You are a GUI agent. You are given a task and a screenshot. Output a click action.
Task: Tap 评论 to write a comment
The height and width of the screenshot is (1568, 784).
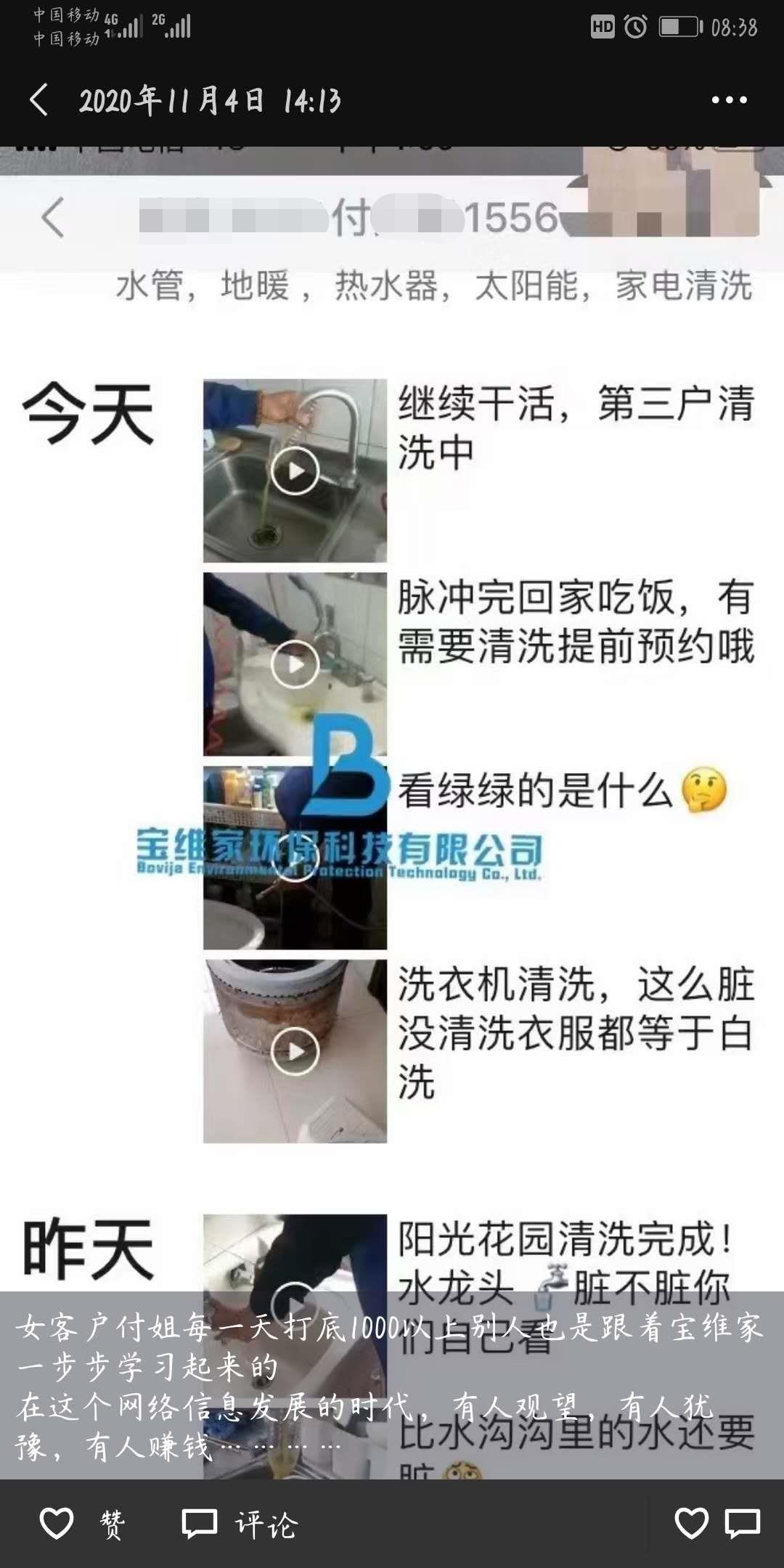click(x=240, y=1524)
